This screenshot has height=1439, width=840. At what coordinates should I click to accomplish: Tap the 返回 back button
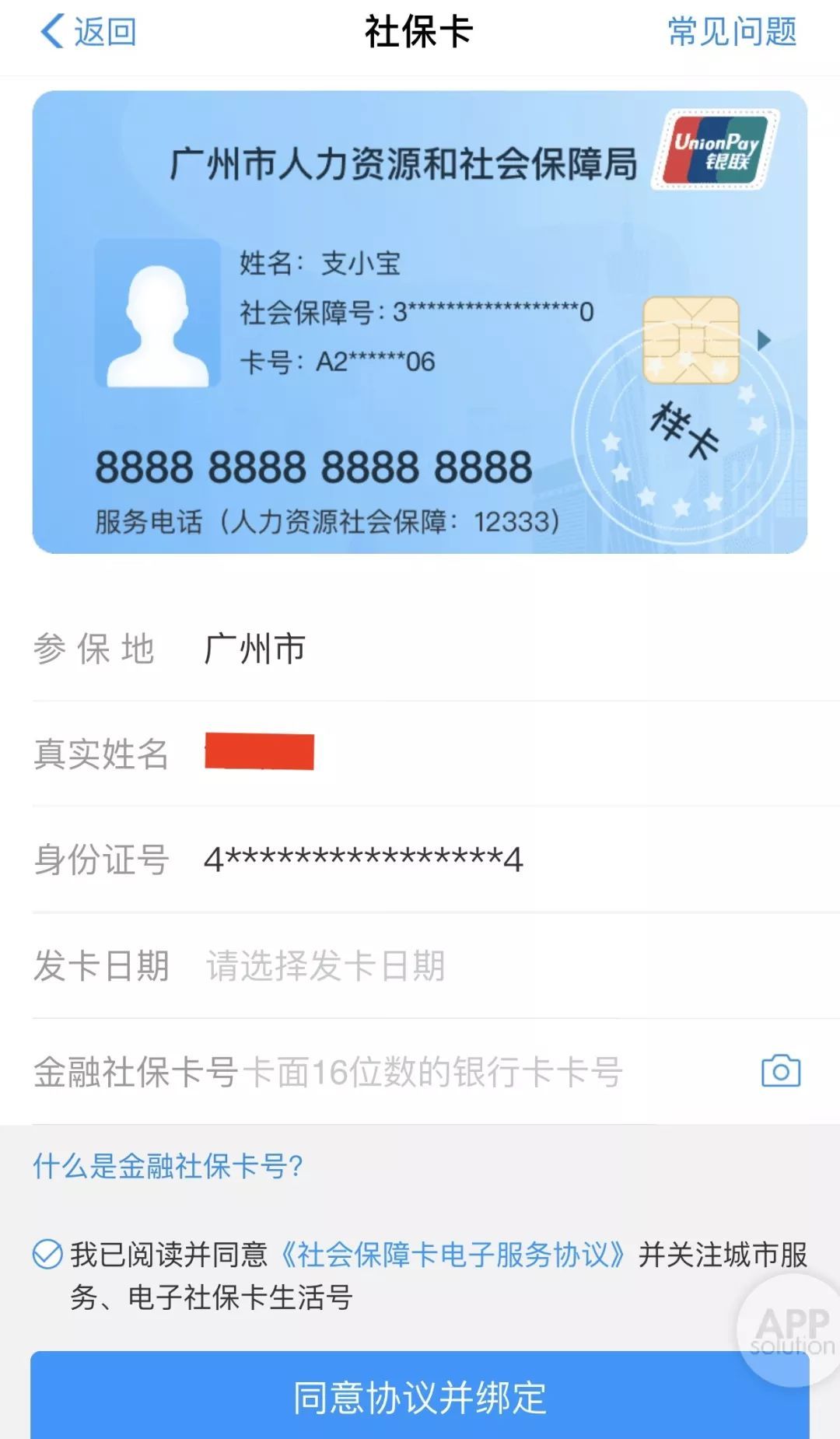pos(88,33)
